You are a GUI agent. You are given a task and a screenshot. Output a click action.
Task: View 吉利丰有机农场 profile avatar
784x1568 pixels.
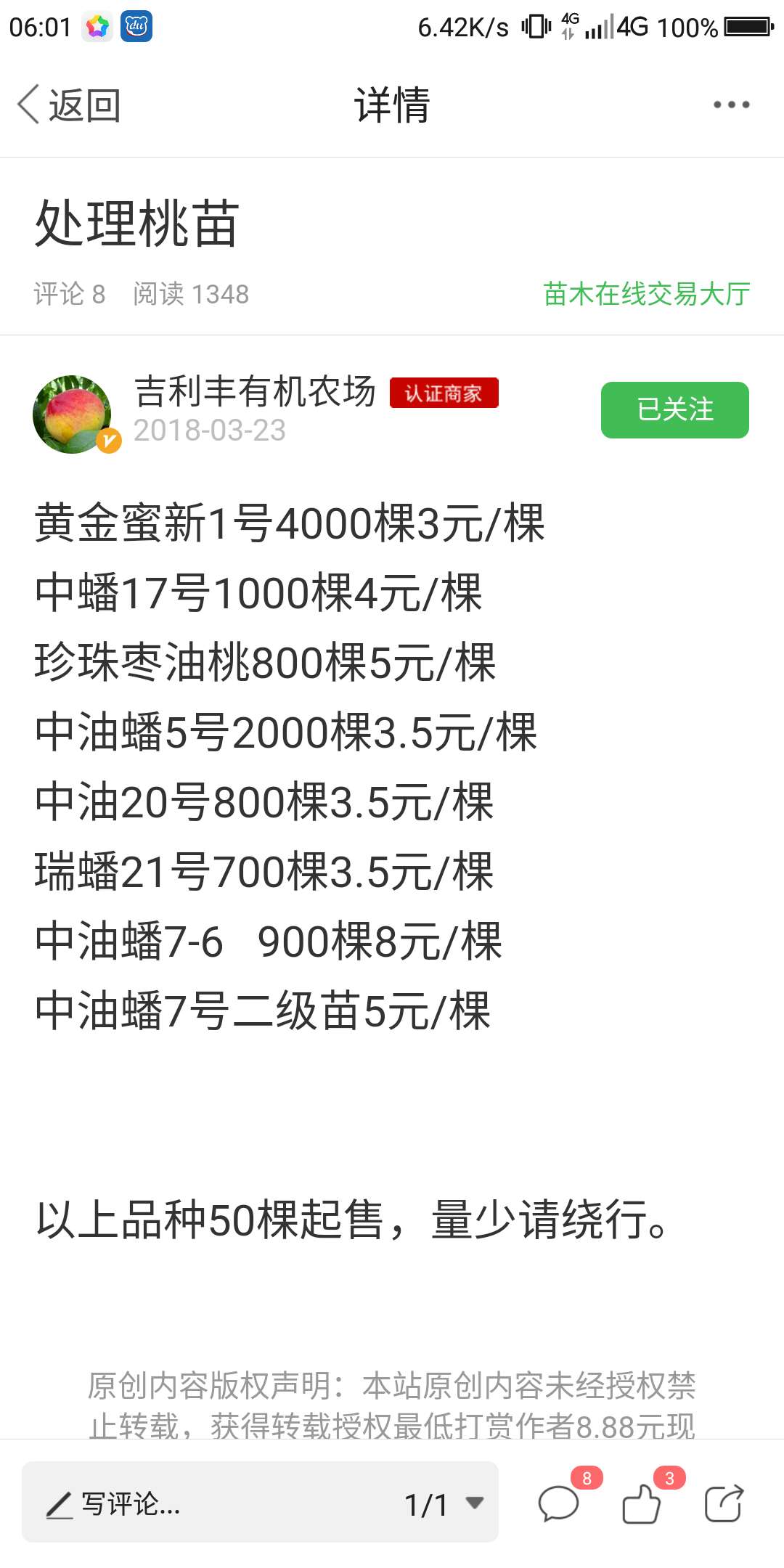[73, 414]
